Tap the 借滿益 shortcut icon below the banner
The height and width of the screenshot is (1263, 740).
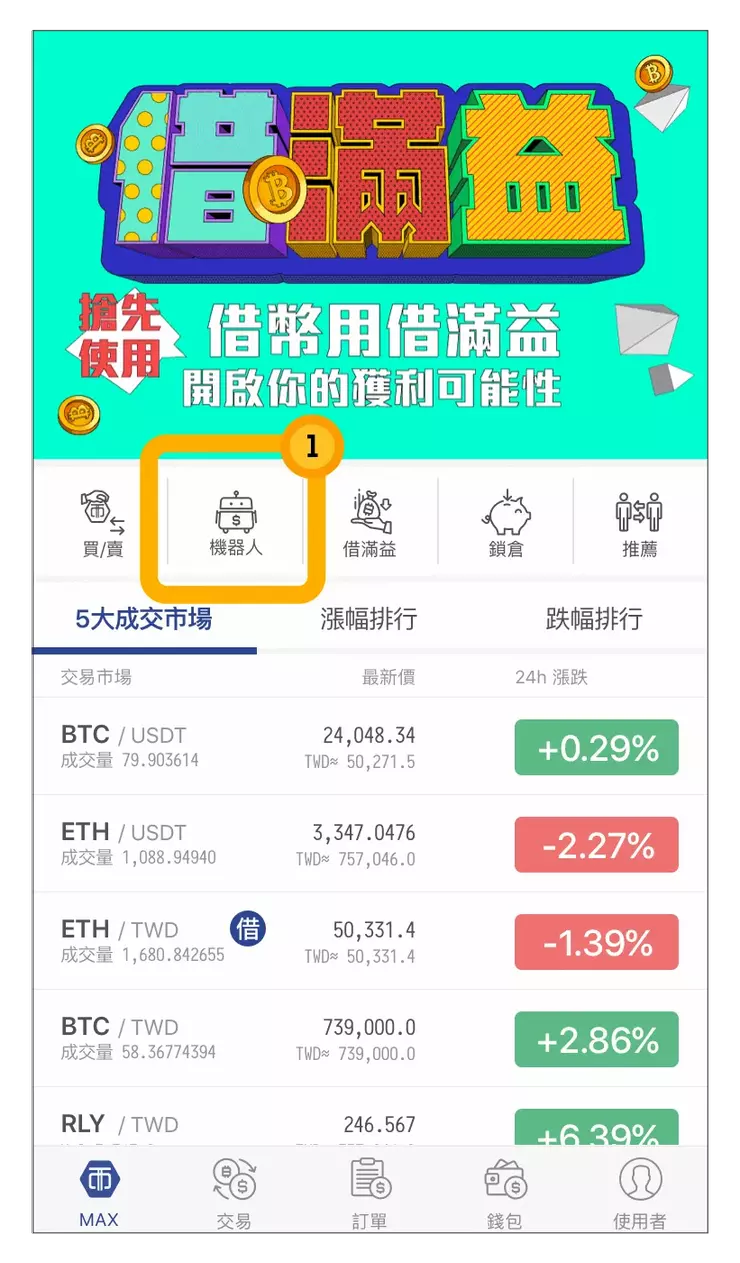(370, 520)
